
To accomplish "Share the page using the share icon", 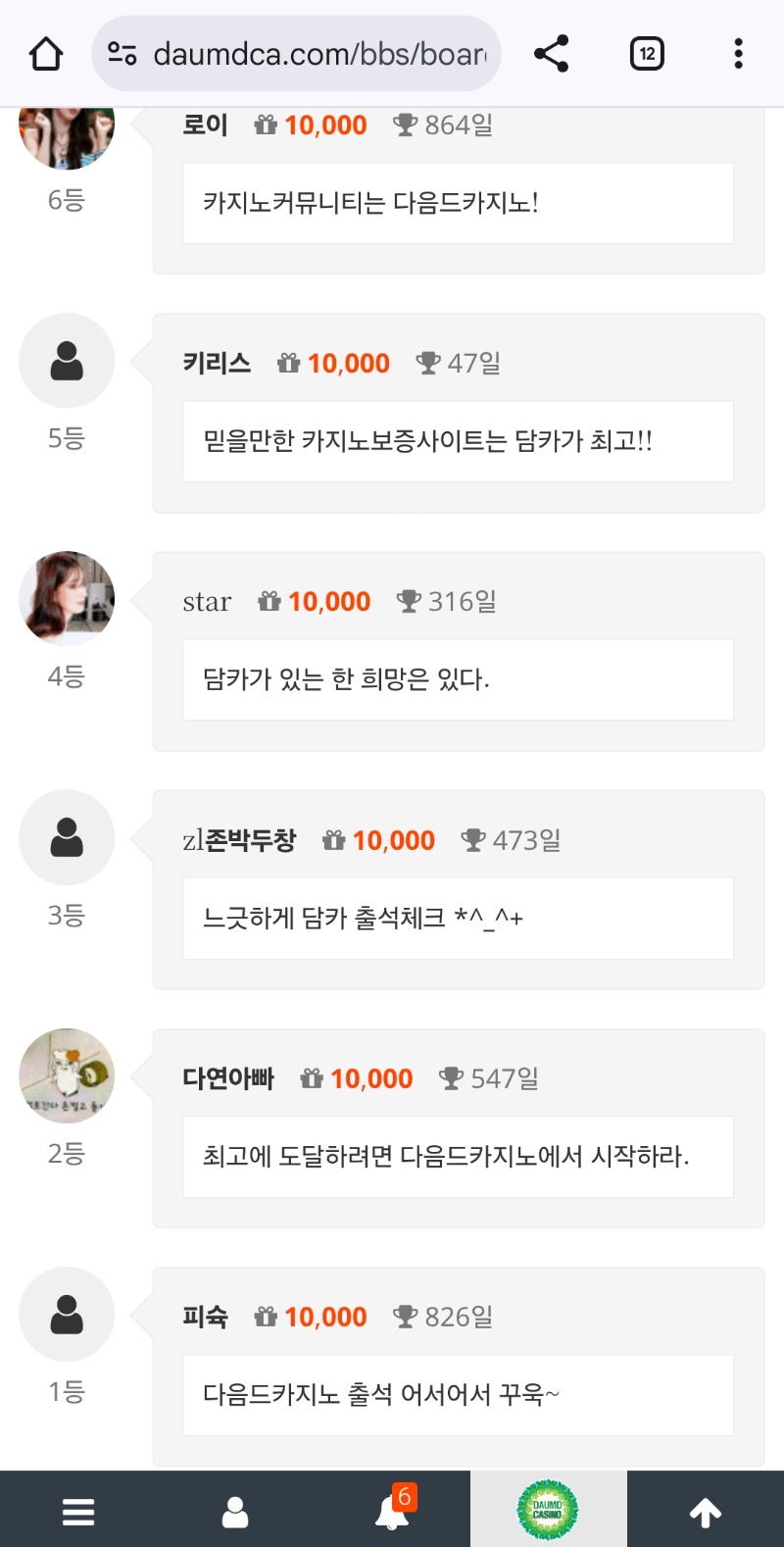I will click(551, 54).
